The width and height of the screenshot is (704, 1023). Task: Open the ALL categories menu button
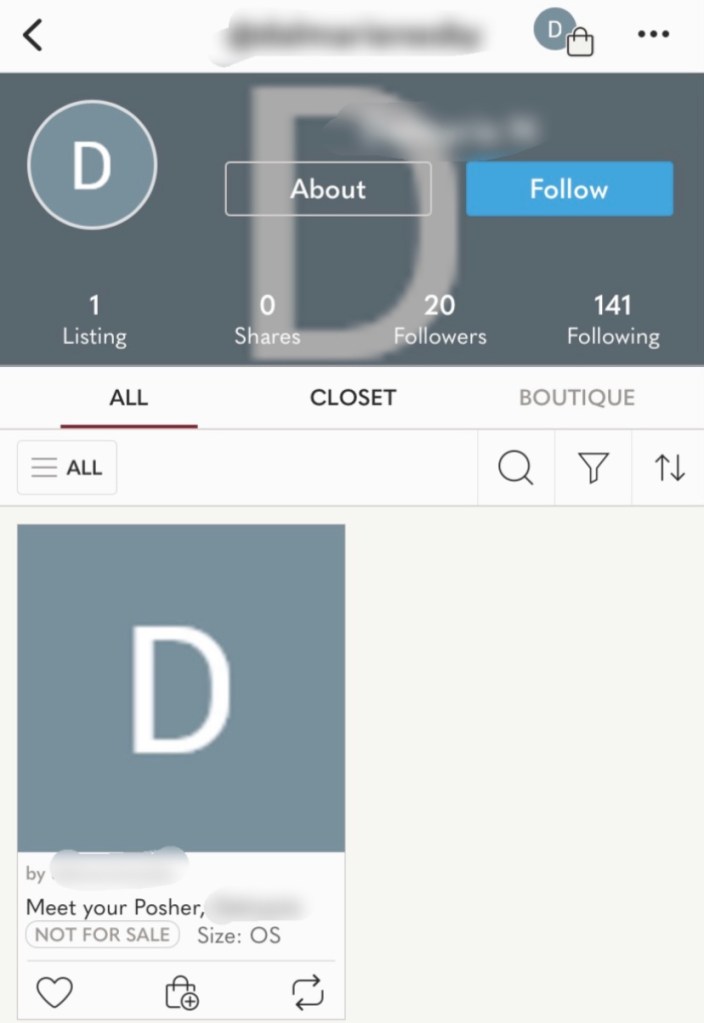click(67, 467)
